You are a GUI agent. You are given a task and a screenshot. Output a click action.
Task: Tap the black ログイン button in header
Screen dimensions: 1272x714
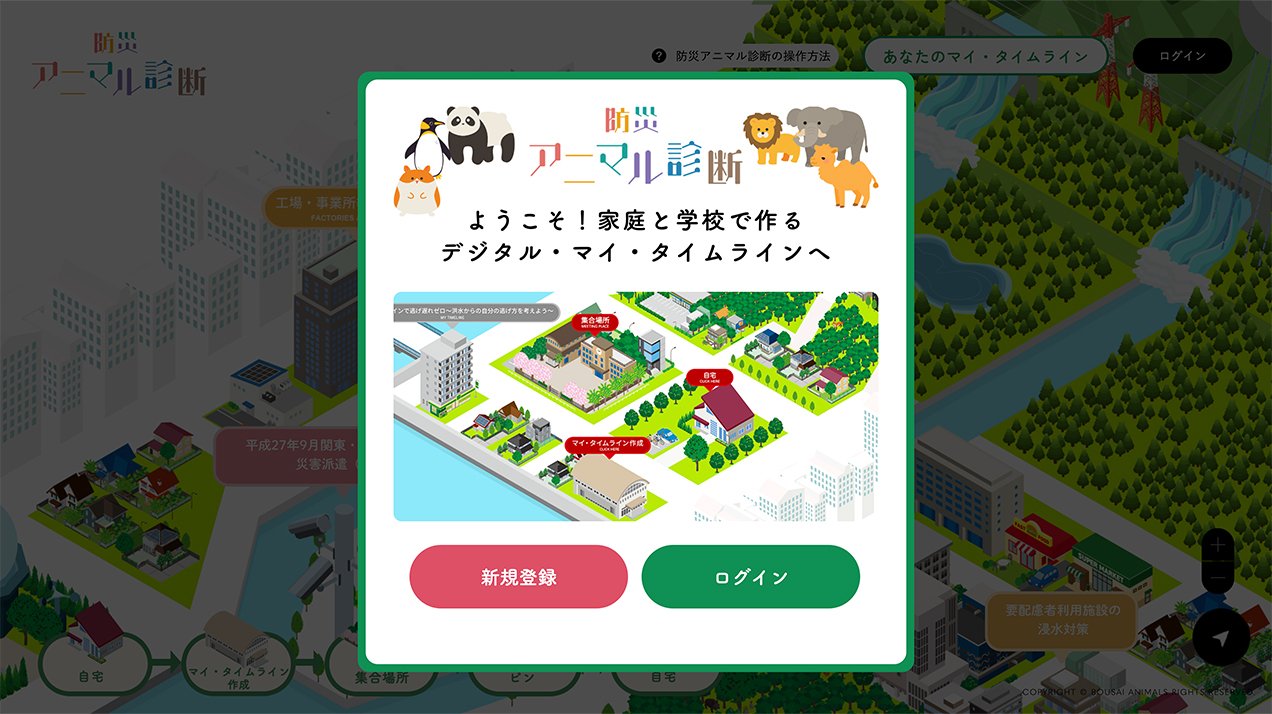coord(1182,56)
